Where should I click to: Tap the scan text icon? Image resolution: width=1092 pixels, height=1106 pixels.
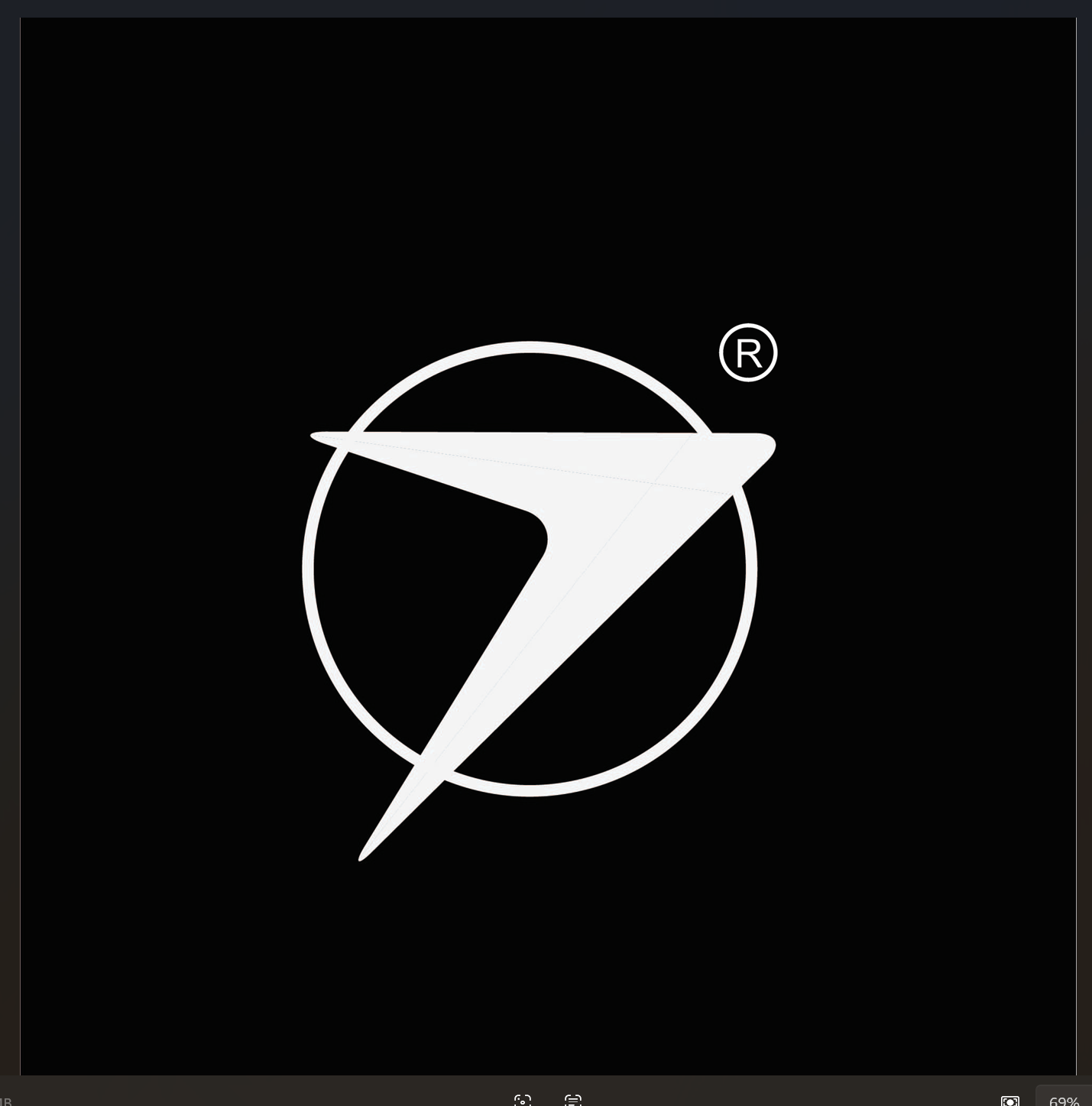coord(573,1100)
